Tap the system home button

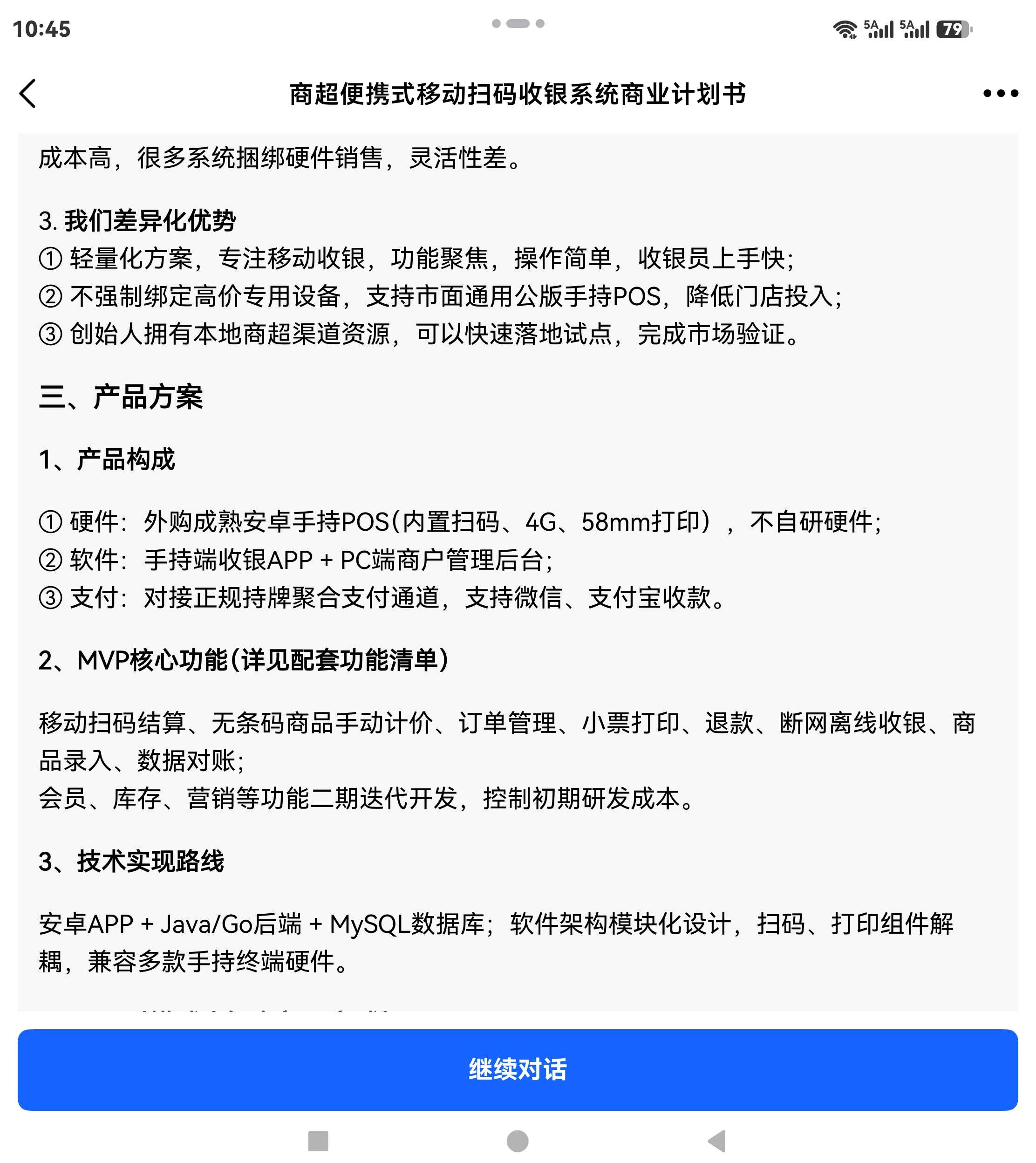[518, 1141]
